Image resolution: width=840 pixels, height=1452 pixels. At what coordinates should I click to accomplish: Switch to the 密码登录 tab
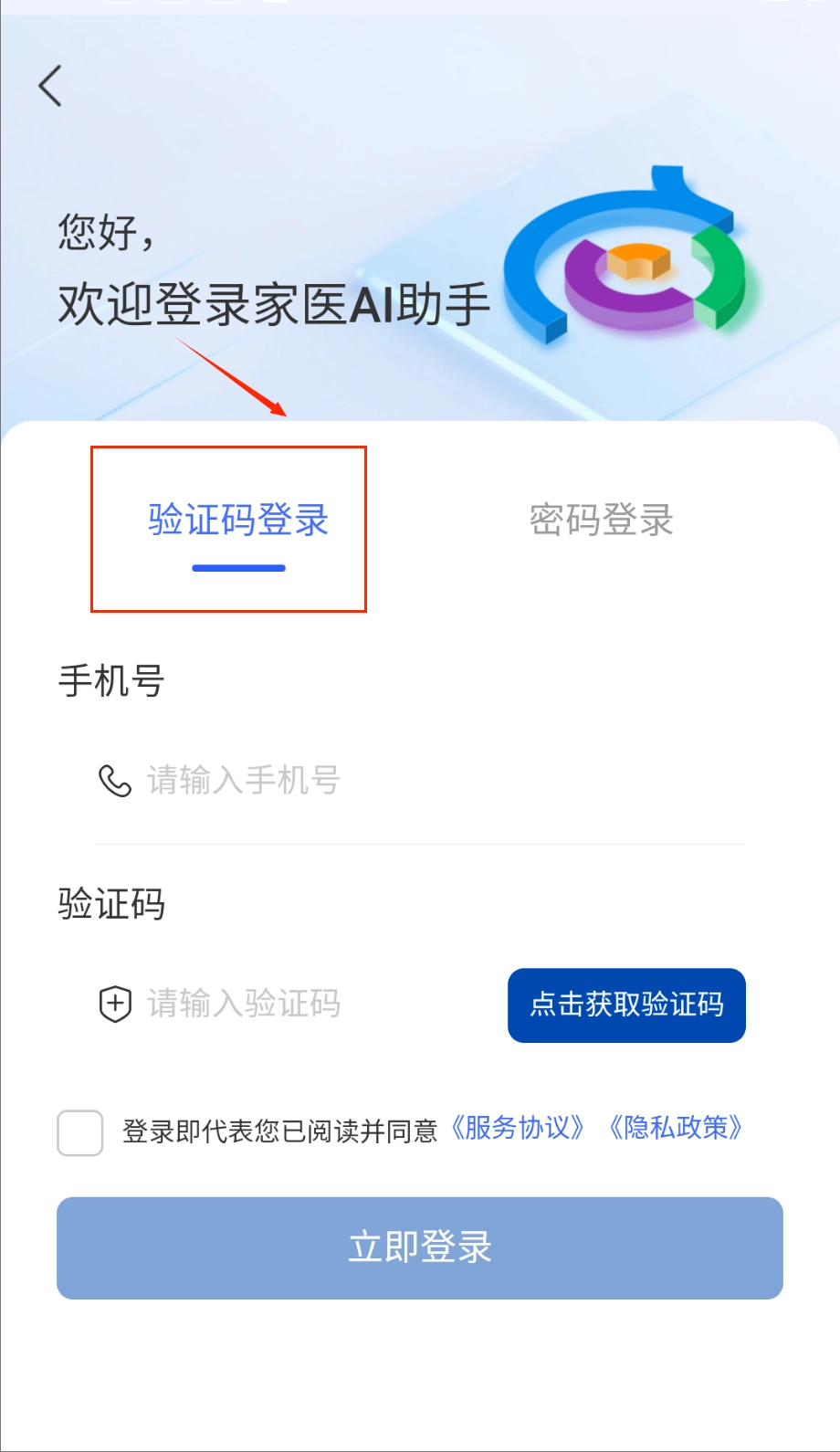(x=601, y=521)
